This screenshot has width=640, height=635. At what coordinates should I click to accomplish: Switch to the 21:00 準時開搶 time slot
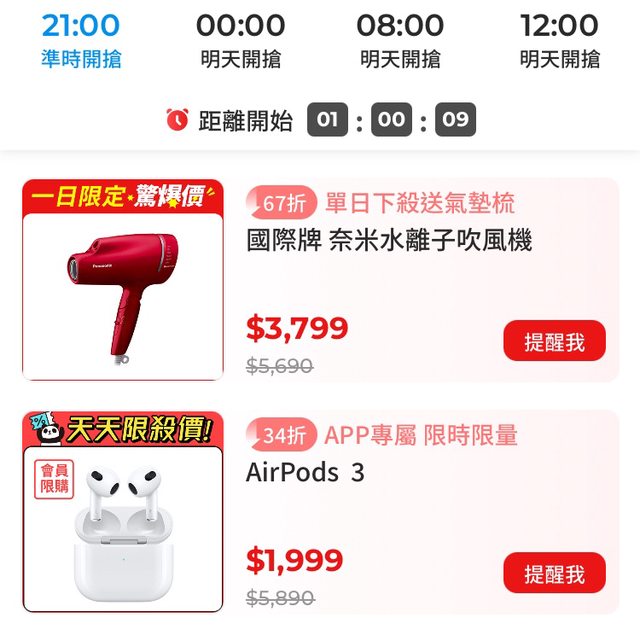(x=80, y=40)
